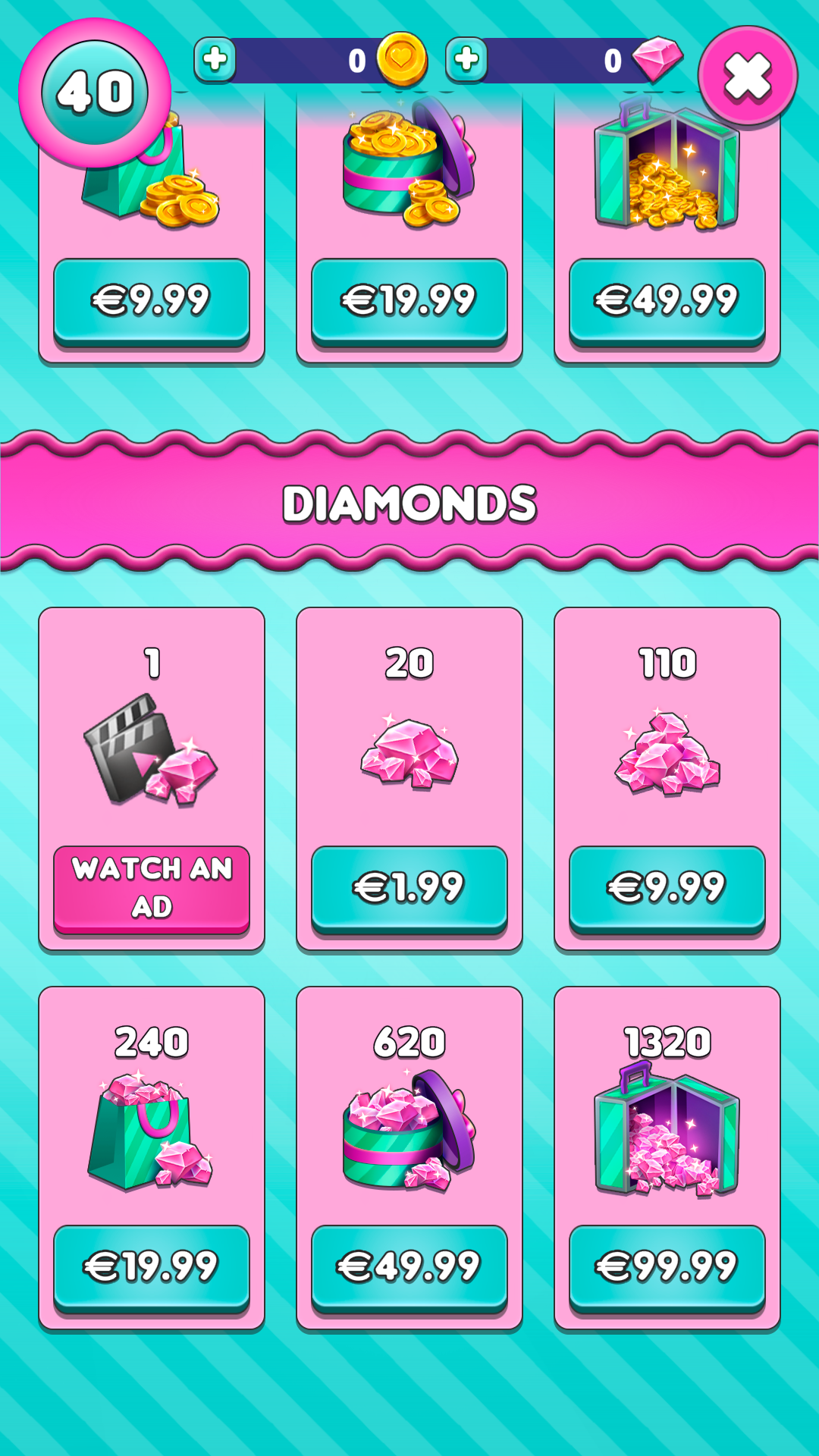
Task: Buy the €9.99 coin bag pack
Action: (152, 300)
